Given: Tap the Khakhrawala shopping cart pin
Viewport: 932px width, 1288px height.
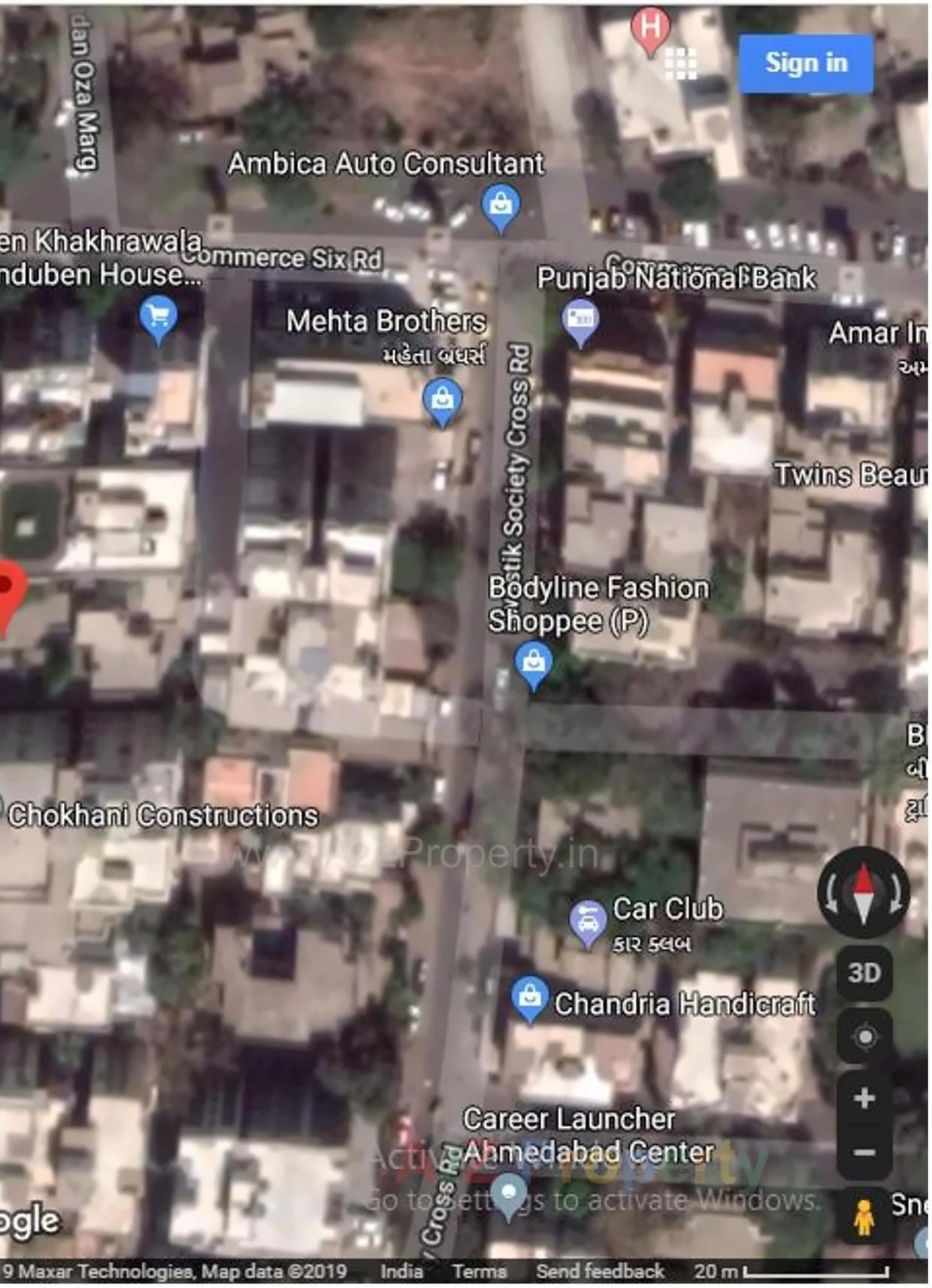Looking at the screenshot, I should pos(158,317).
